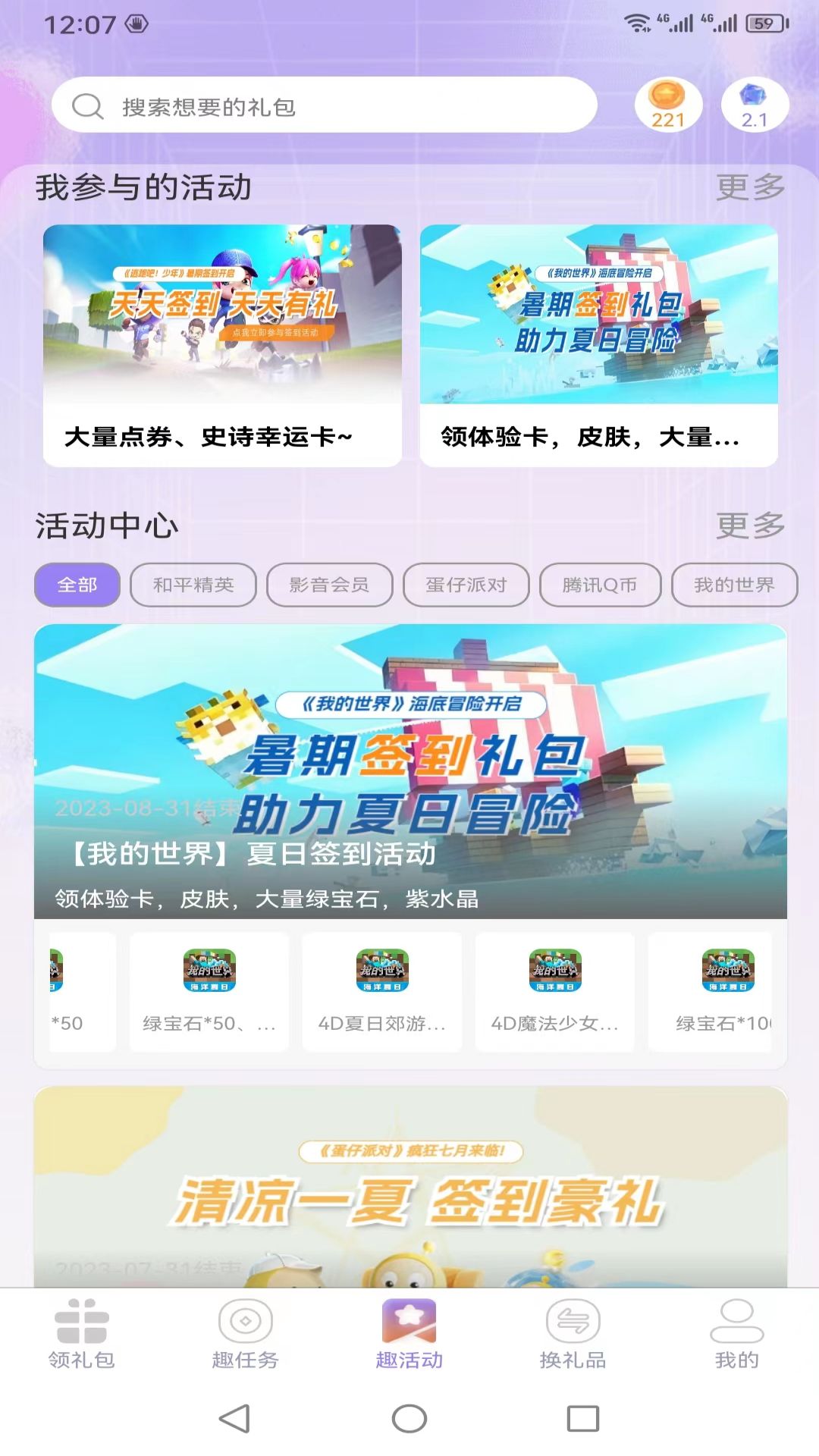
Task: Open the gold coin balance 221
Action: [668, 105]
